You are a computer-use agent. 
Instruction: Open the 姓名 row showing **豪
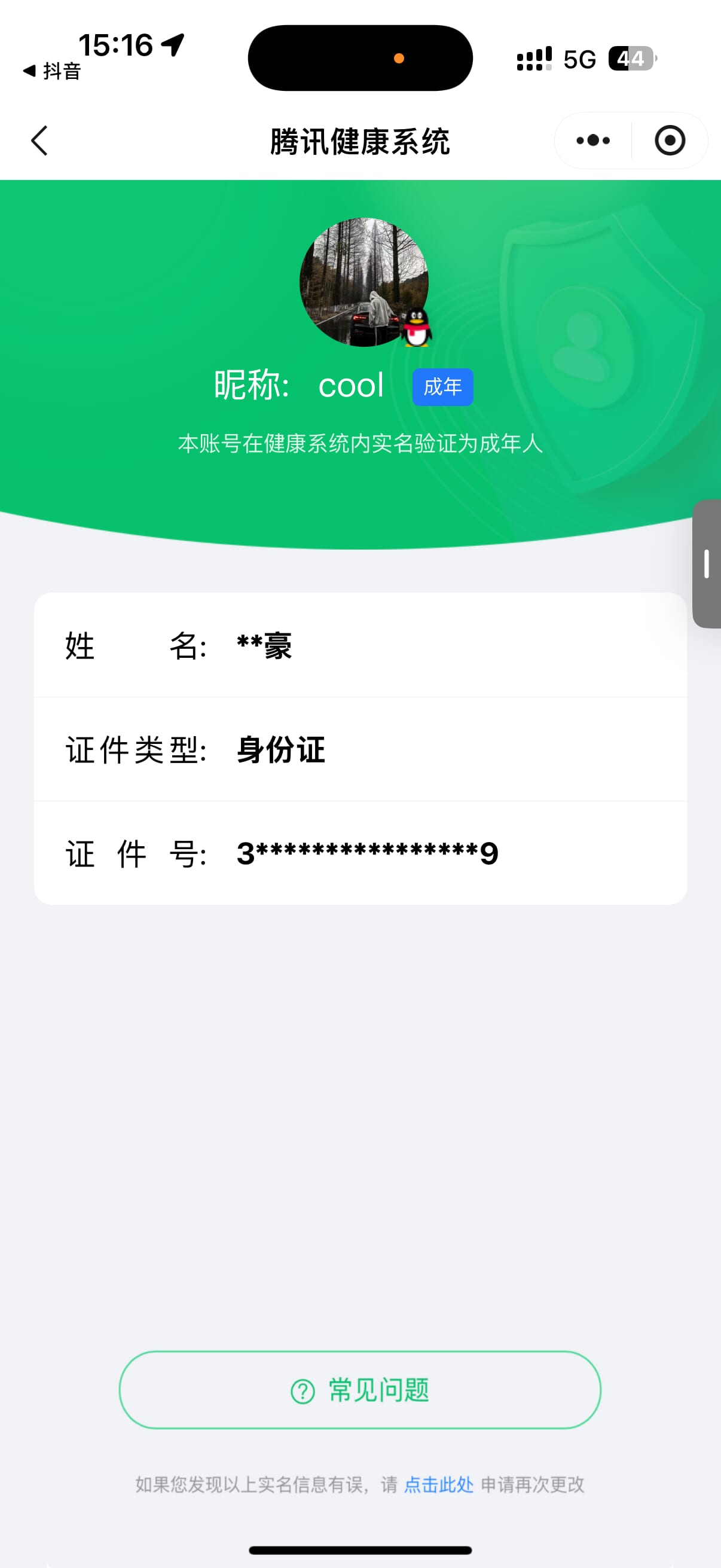click(360, 646)
